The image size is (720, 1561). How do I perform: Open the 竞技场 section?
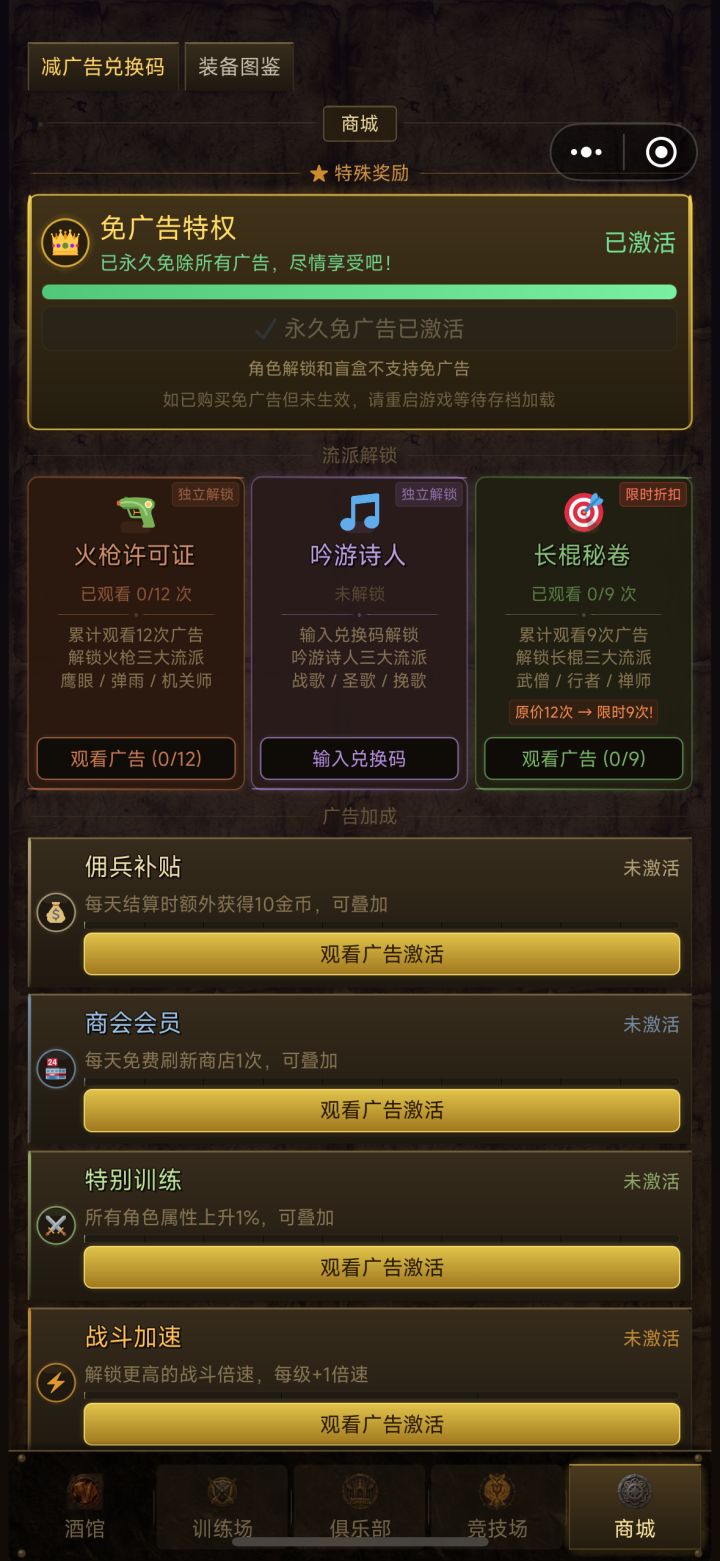pyautogui.click(x=497, y=1507)
